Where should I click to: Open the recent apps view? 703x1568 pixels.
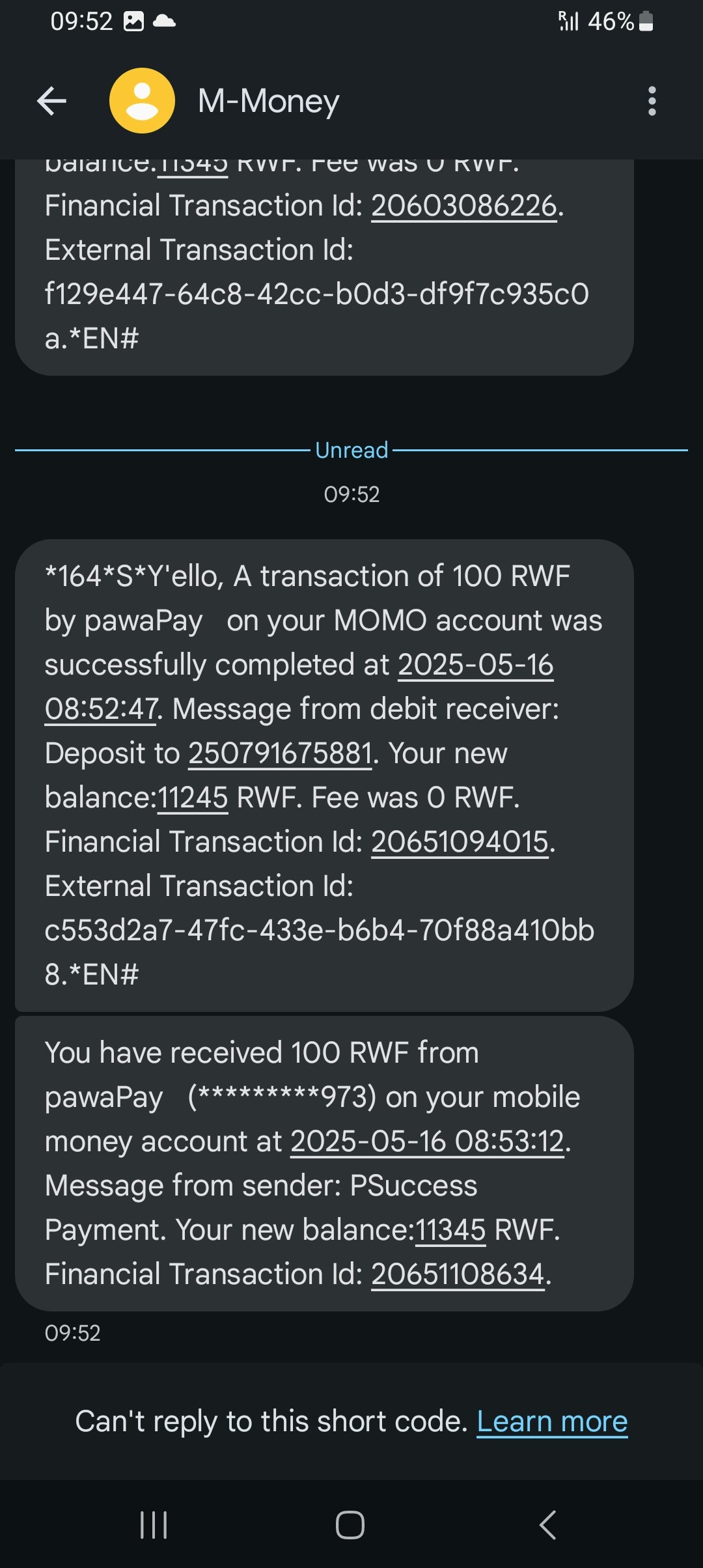(154, 1525)
